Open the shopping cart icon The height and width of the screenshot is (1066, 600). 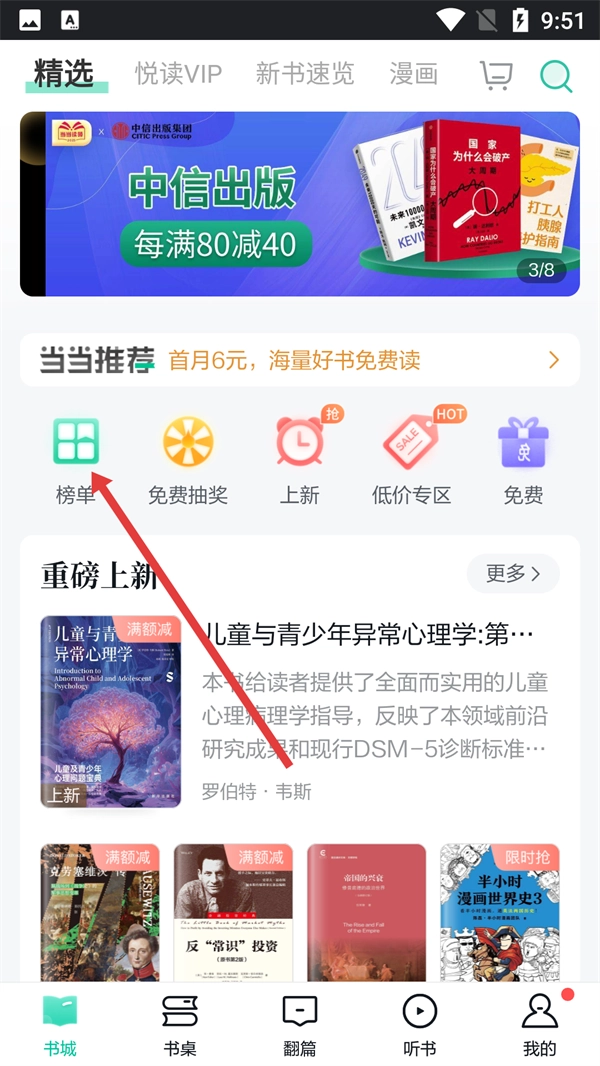[x=496, y=75]
